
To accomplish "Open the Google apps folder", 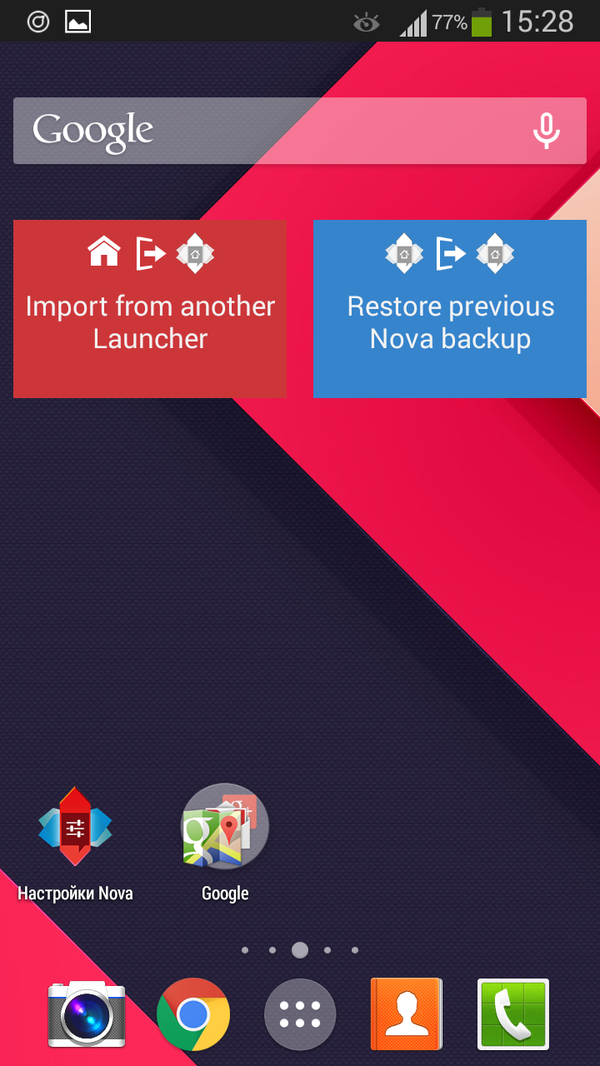I will coord(225,828).
